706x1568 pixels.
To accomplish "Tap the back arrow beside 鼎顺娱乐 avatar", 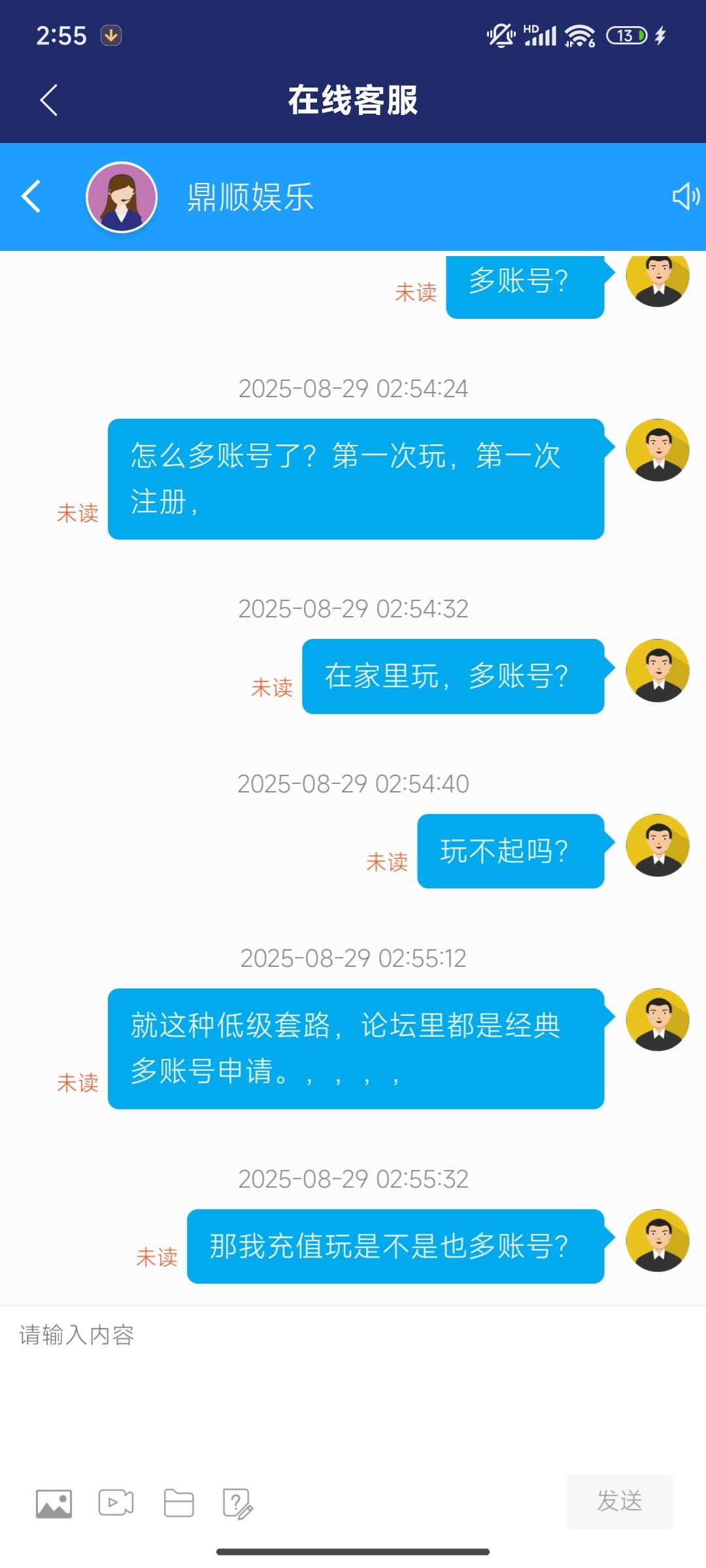I will point(31,197).
